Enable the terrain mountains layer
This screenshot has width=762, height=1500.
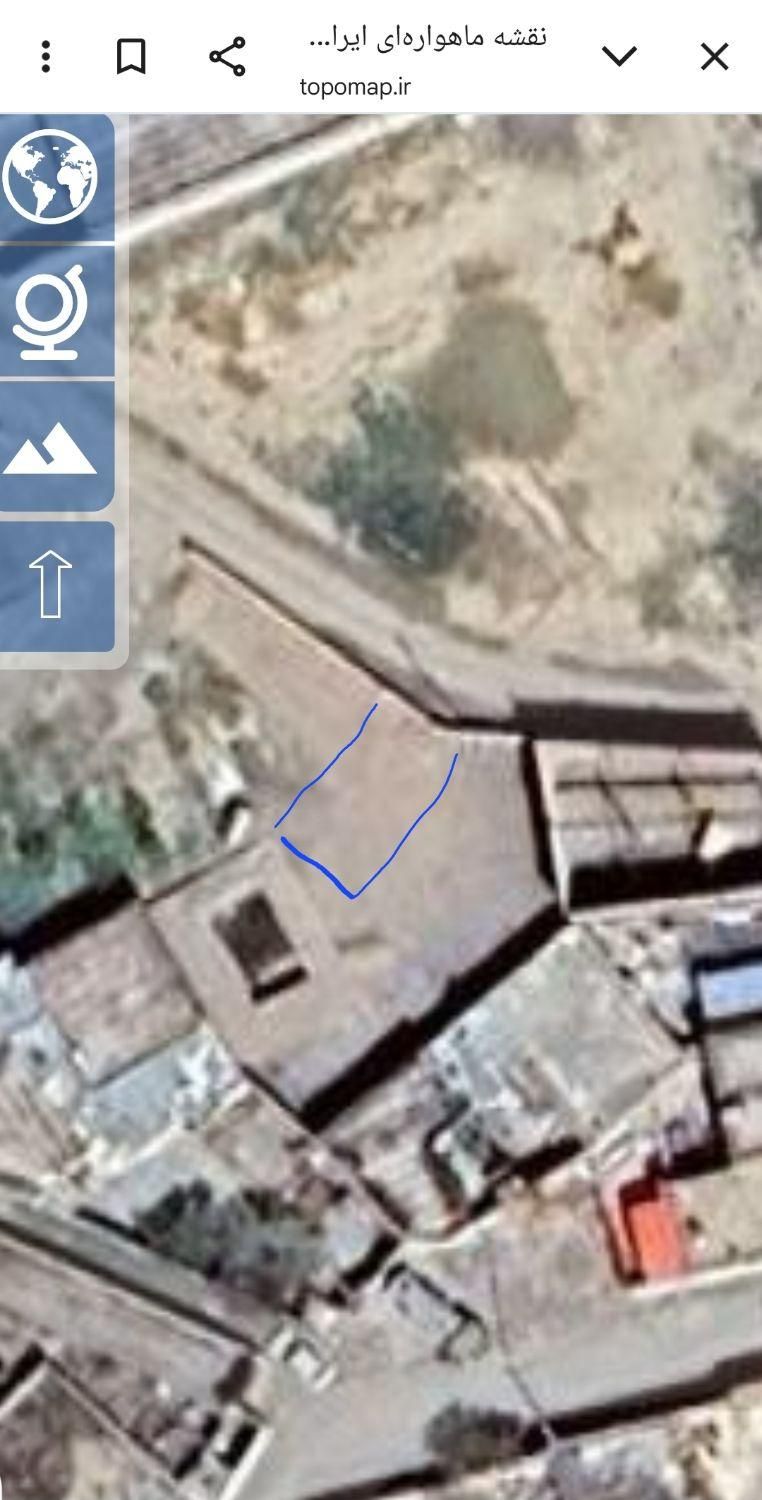pos(51,446)
